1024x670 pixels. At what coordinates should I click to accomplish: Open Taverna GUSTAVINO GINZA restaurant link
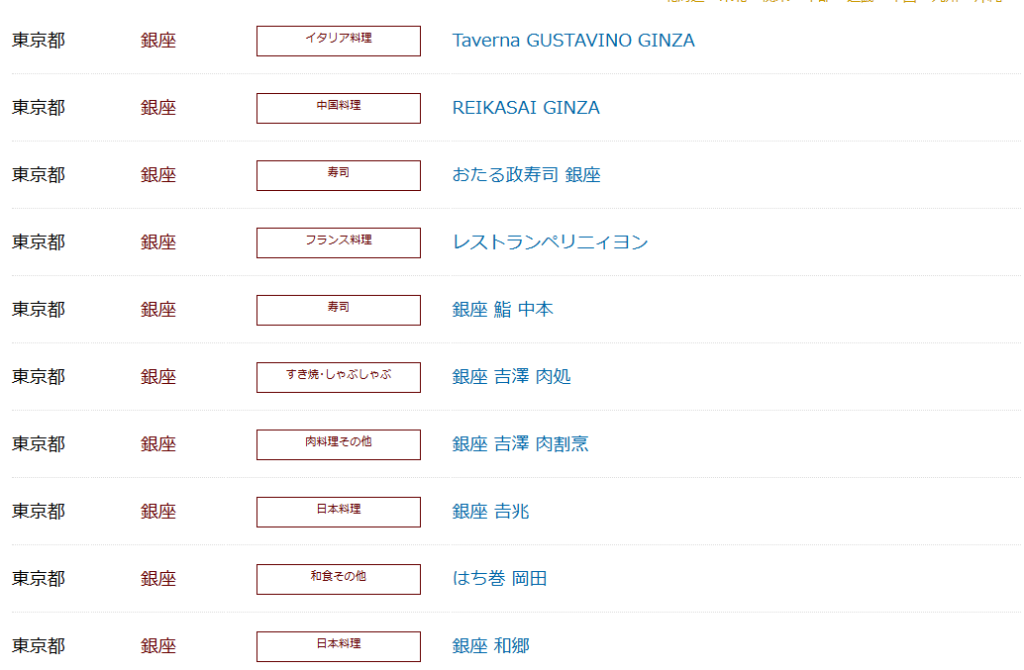click(573, 41)
